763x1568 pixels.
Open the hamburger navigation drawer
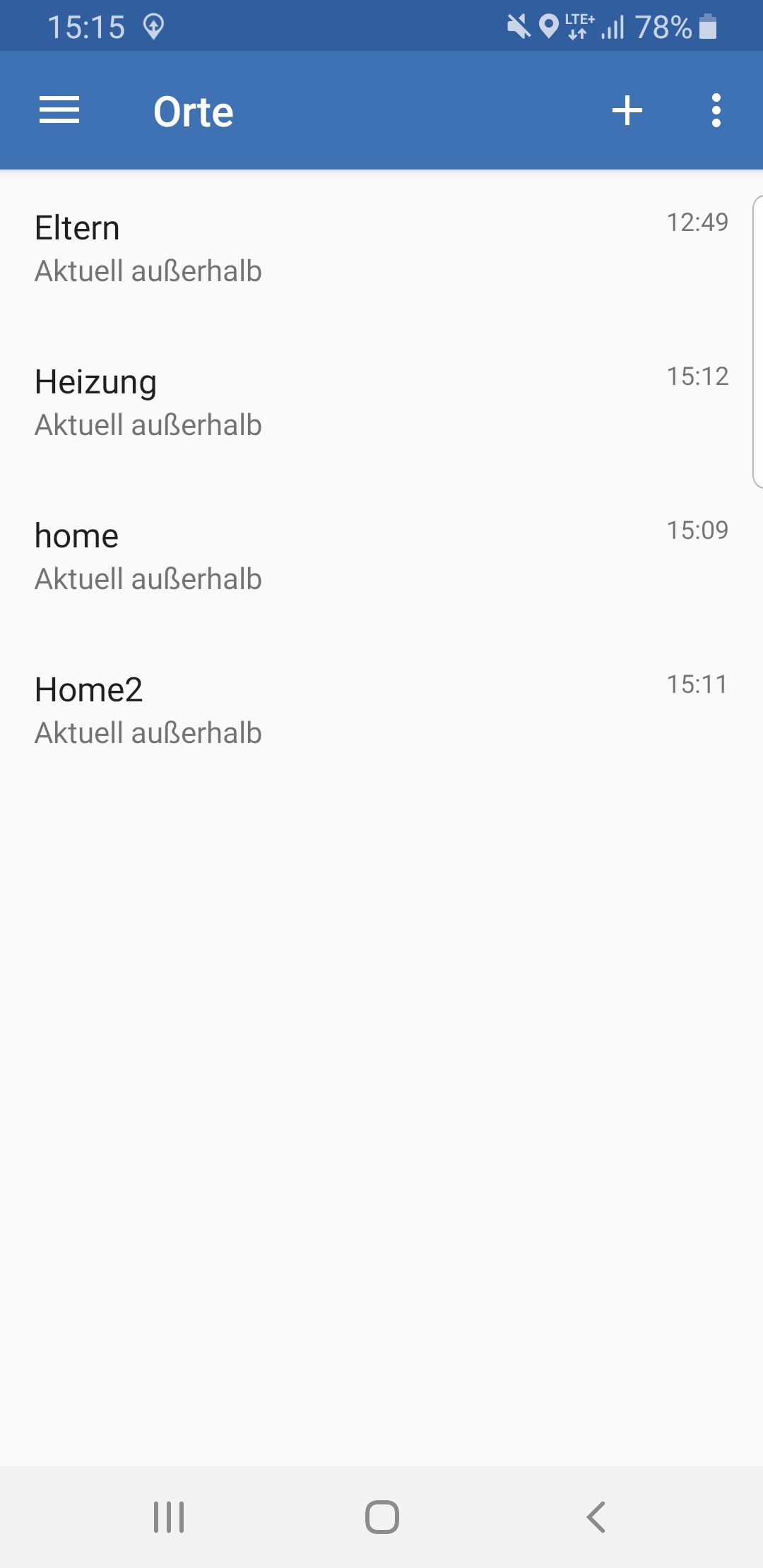pyautogui.click(x=59, y=111)
